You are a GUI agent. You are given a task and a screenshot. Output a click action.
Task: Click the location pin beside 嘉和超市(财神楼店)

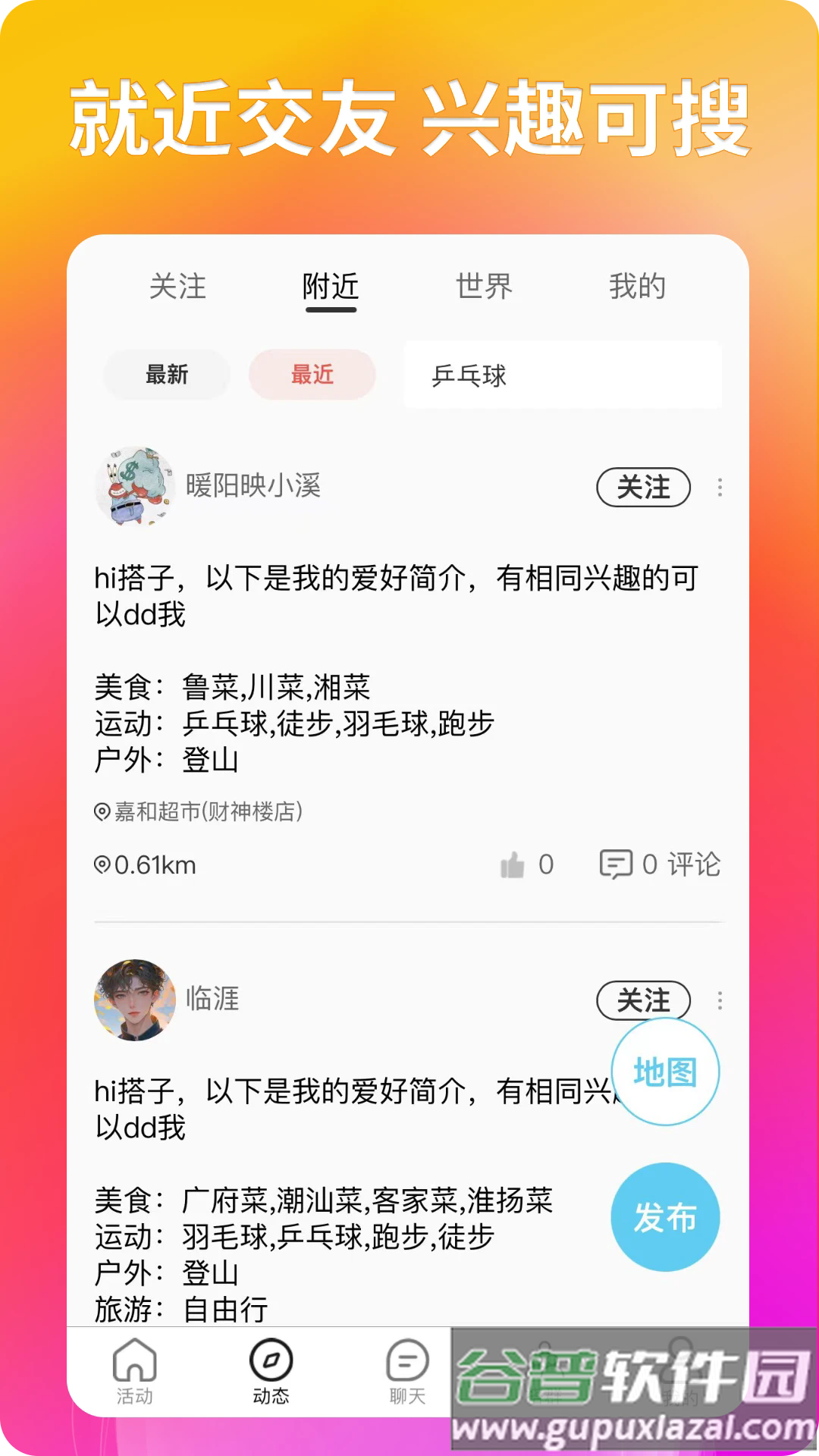(x=100, y=811)
